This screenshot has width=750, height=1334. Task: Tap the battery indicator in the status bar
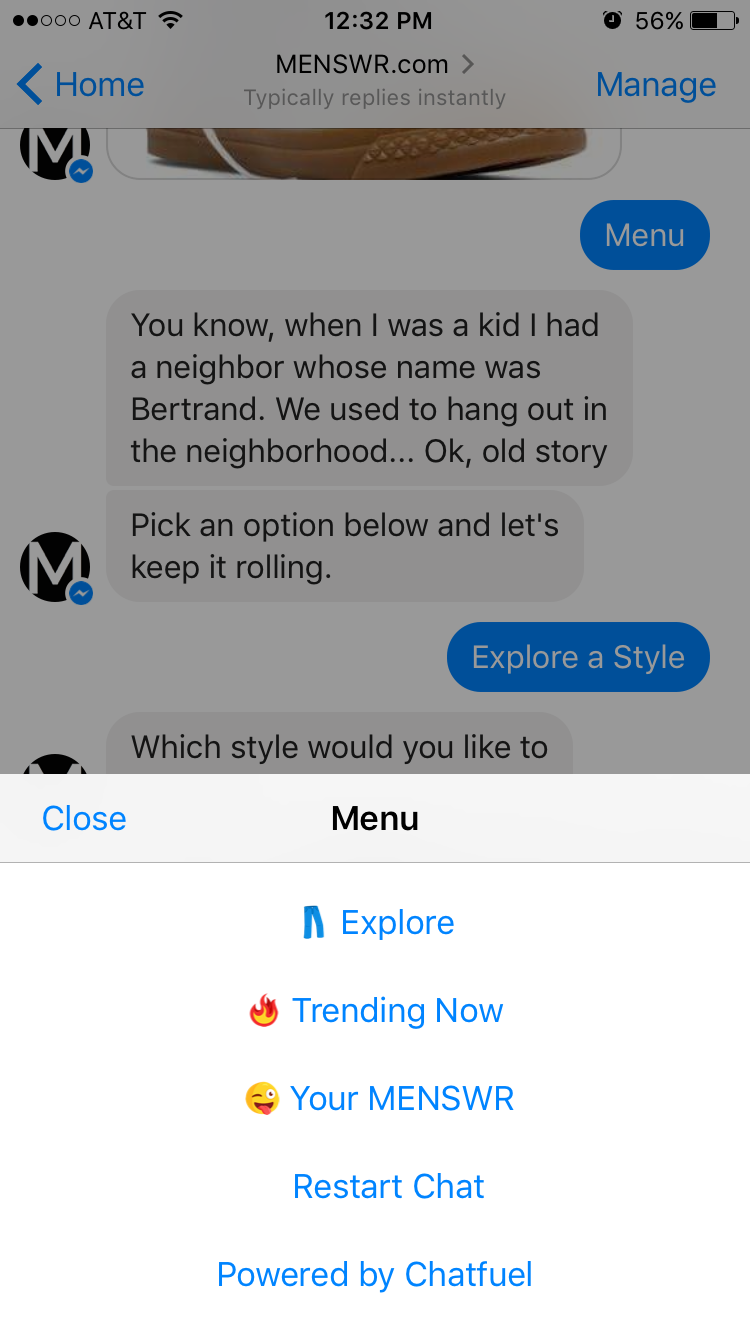(x=712, y=18)
